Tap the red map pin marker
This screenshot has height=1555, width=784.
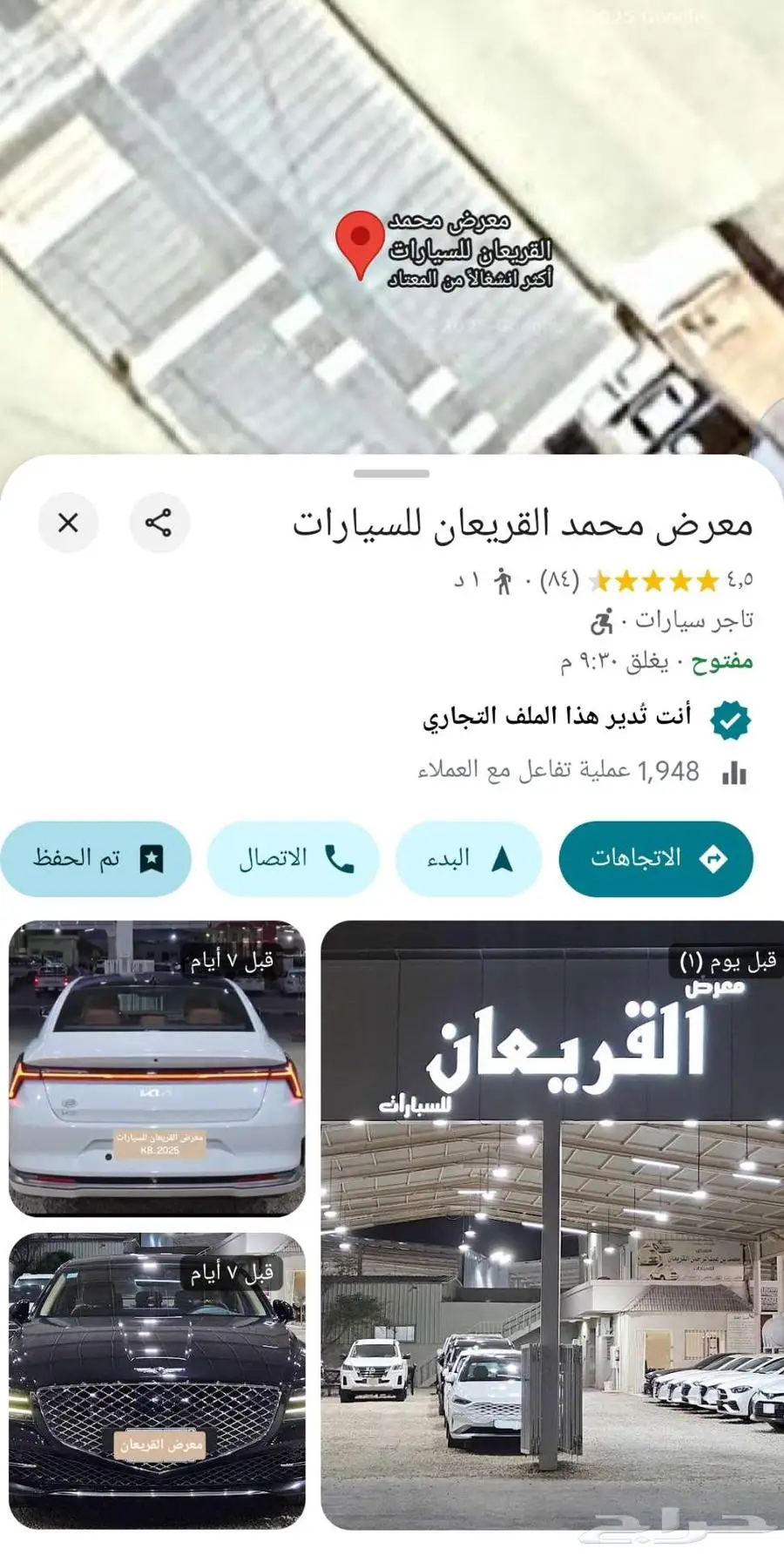pyautogui.click(x=360, y=241)
